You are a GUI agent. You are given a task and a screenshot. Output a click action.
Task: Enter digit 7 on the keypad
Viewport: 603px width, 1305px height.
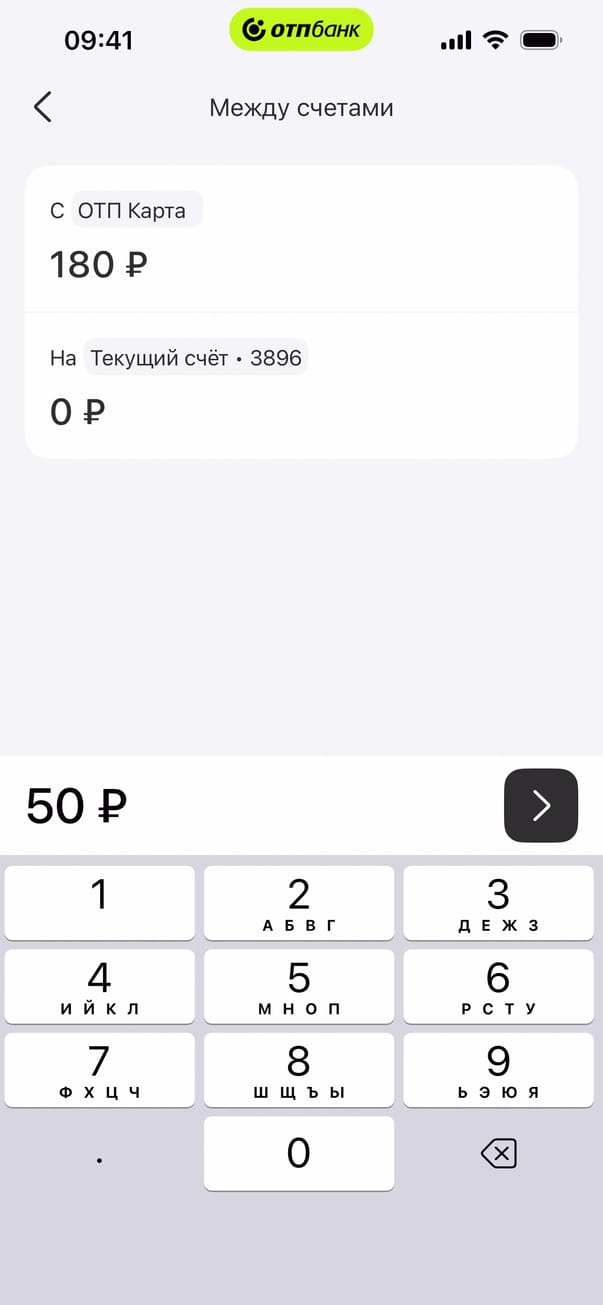point(99,1069)
